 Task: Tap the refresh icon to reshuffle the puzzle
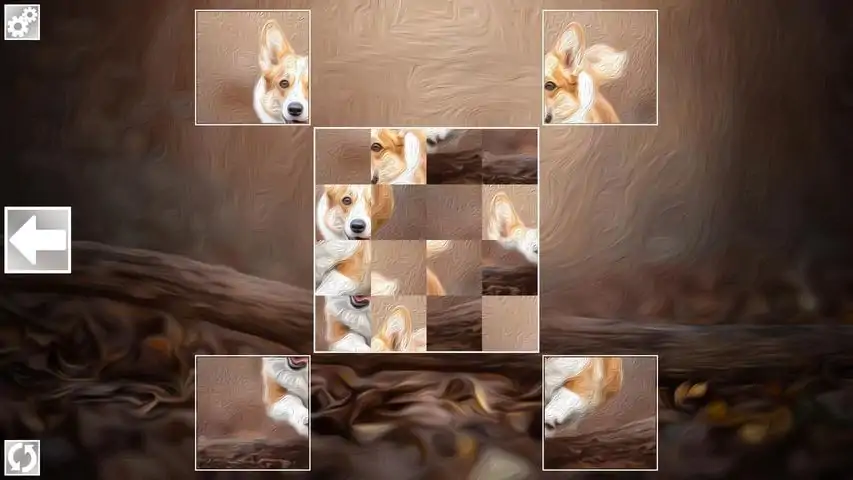(x=22, y=457)
